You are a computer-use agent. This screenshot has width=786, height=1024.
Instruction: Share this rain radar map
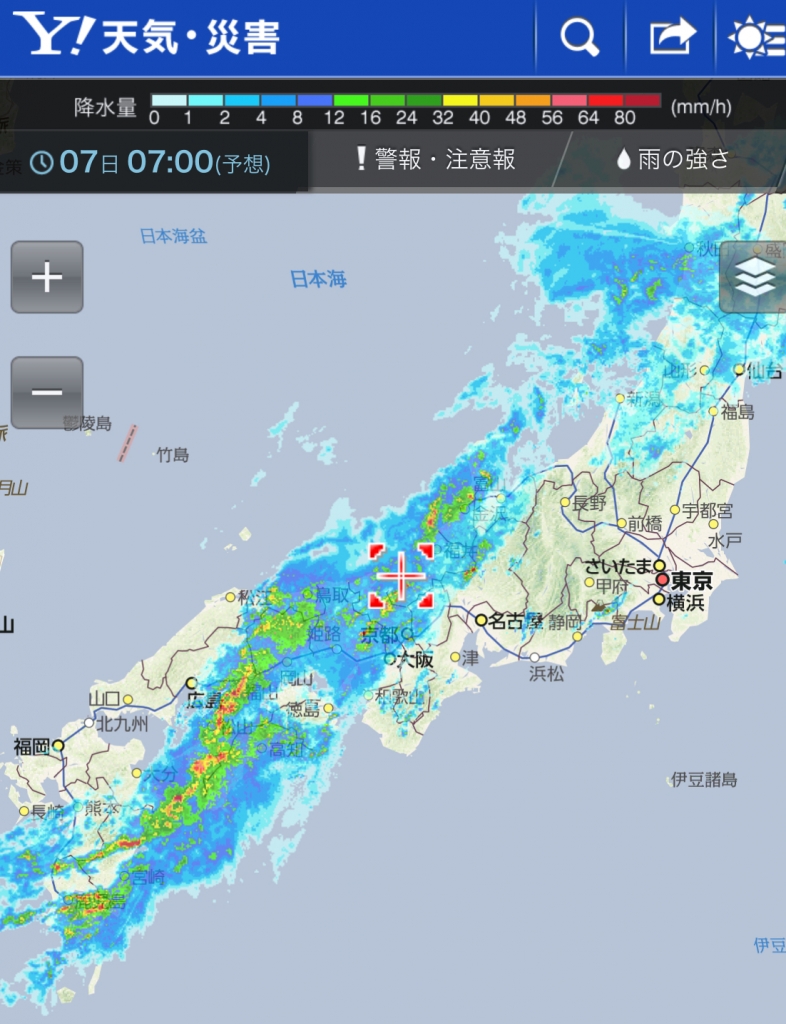coord(671,38)
